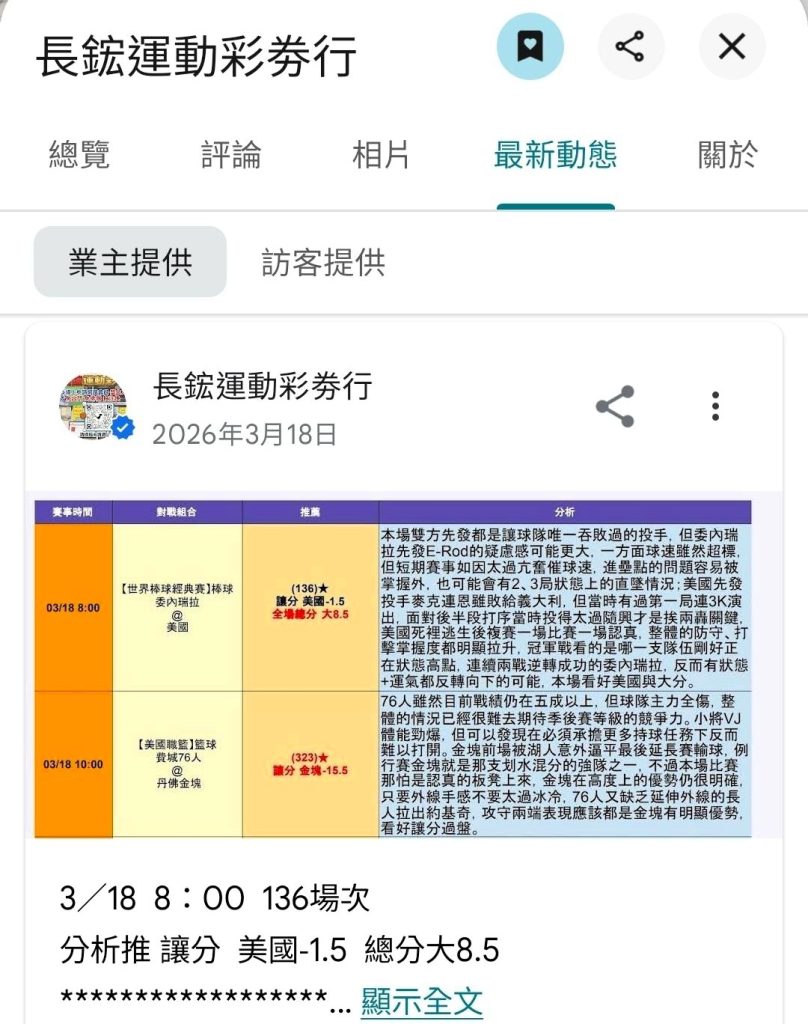808x1024 pixels.
Task: Open the 相片 tab
Action: click(381, 155)
